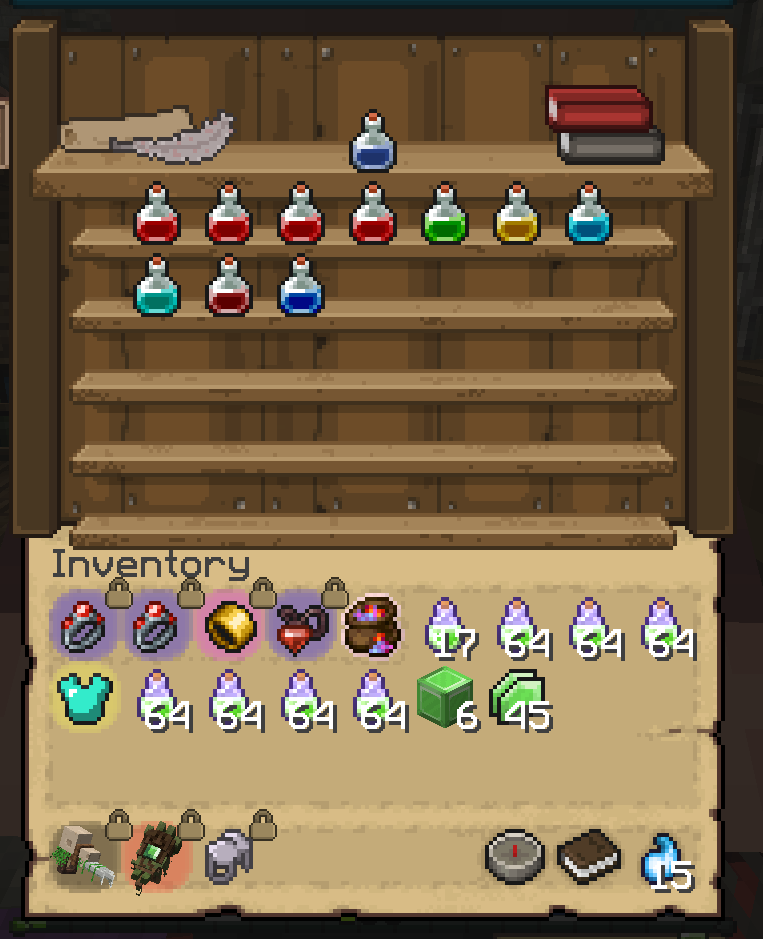The width and height of the screenshot is (763, 939).
Task: Select the blue flame stack of 15
Action: pyautogui.click(x=661, y=858)
